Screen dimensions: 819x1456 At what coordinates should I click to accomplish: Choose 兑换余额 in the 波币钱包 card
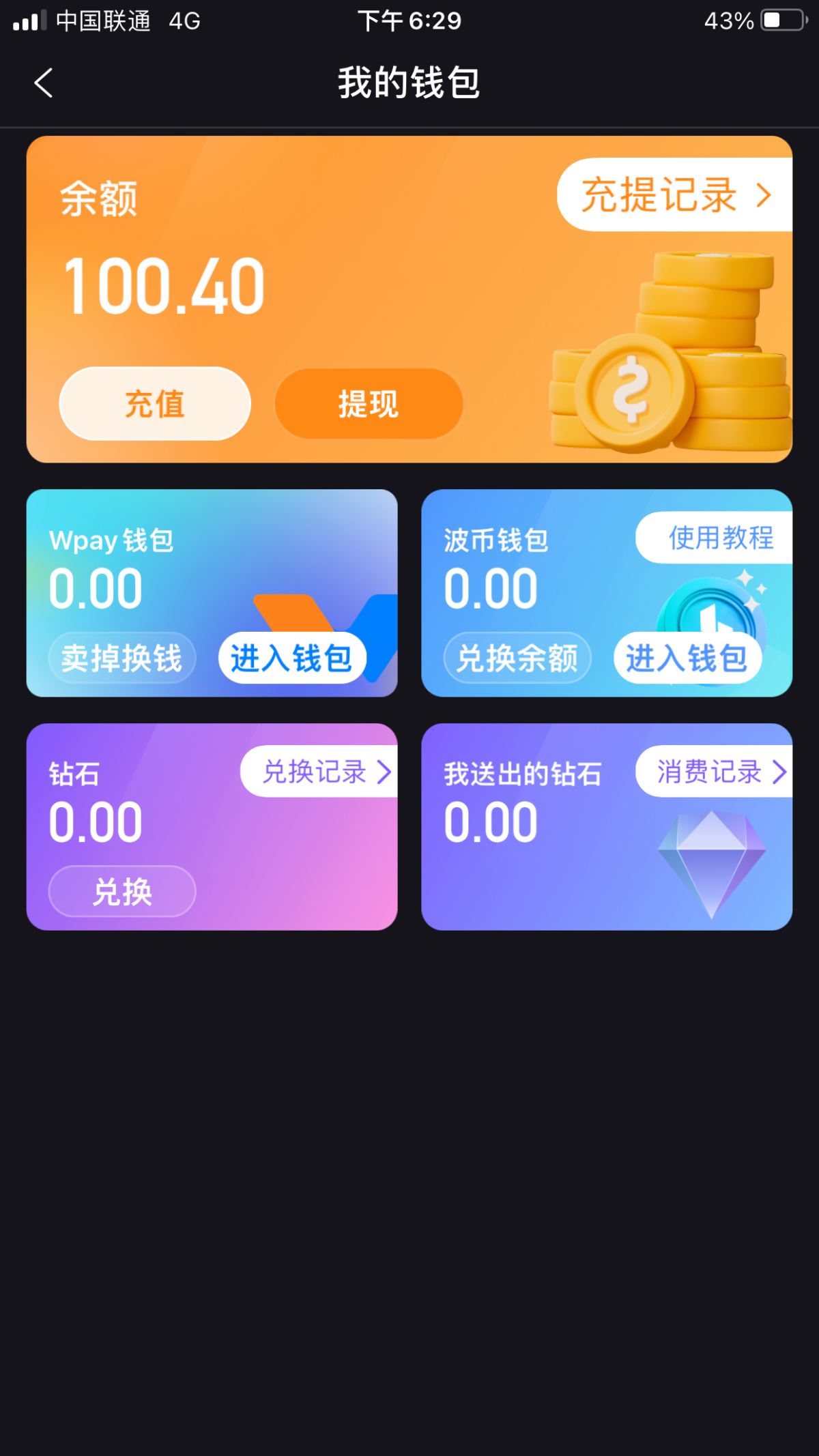point(517,658)
